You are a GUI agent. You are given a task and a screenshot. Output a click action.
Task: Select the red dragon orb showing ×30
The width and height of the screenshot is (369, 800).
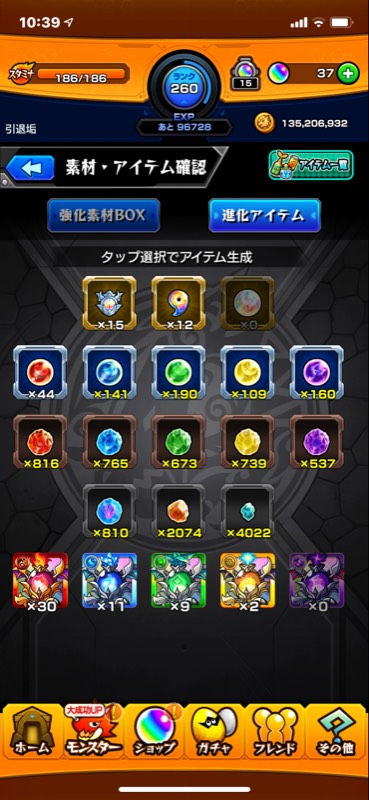[x=40, y=581]
